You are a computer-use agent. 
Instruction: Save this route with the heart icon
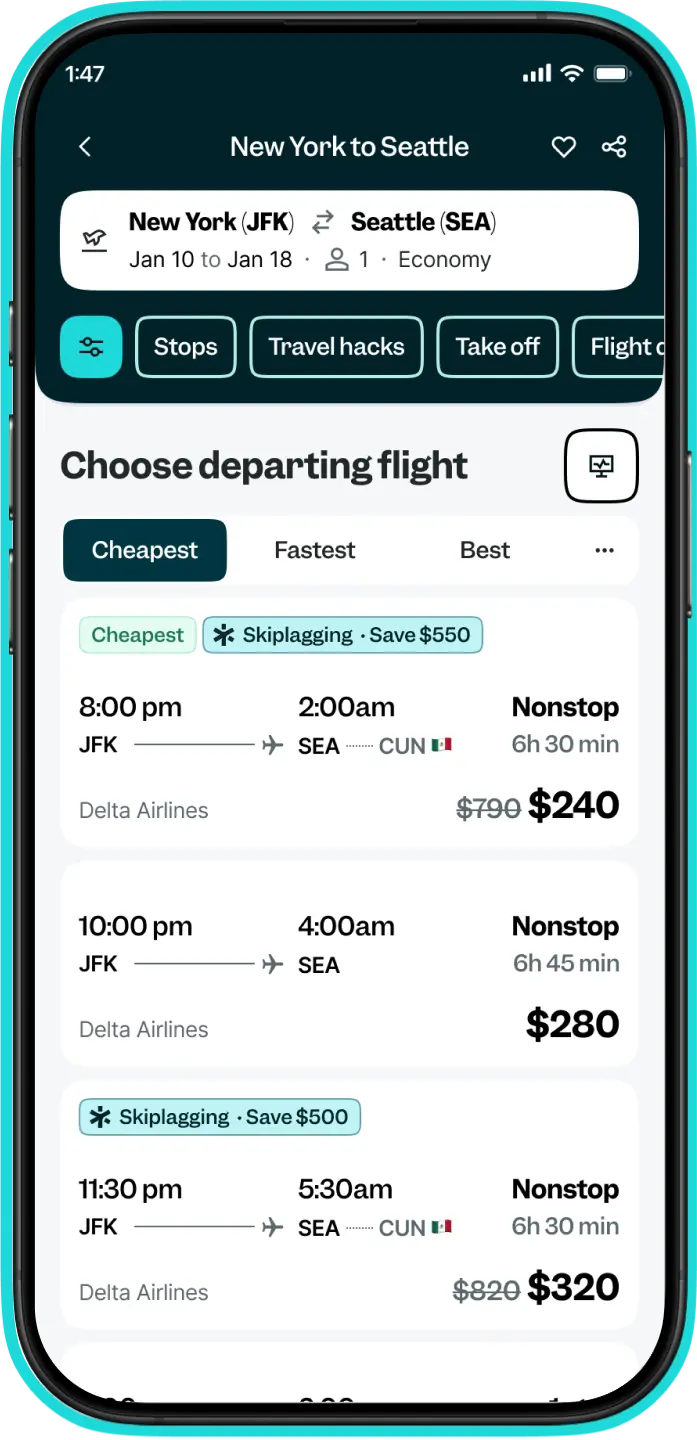564,147
